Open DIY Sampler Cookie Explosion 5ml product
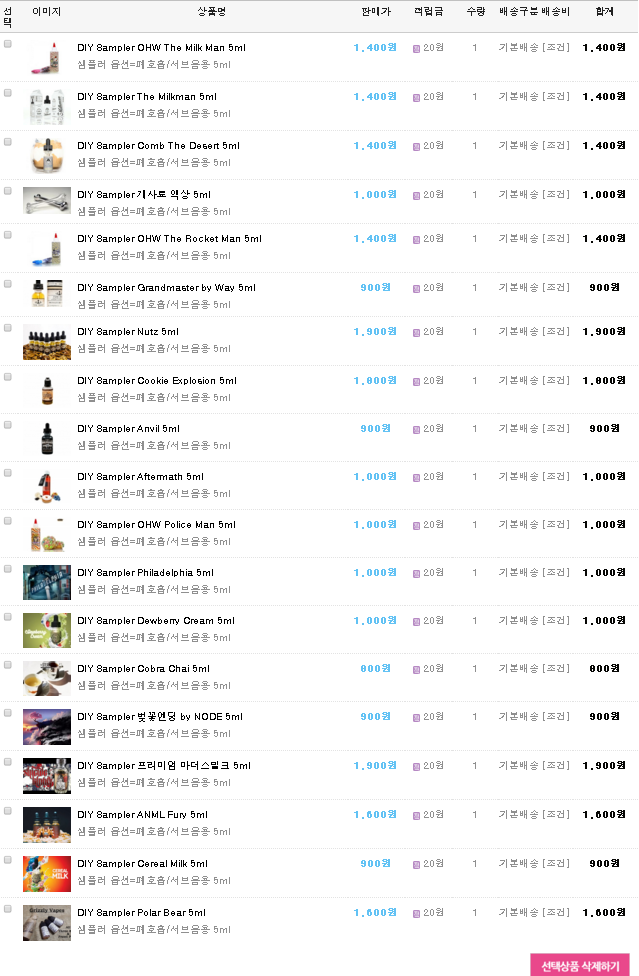 [157, 380]
